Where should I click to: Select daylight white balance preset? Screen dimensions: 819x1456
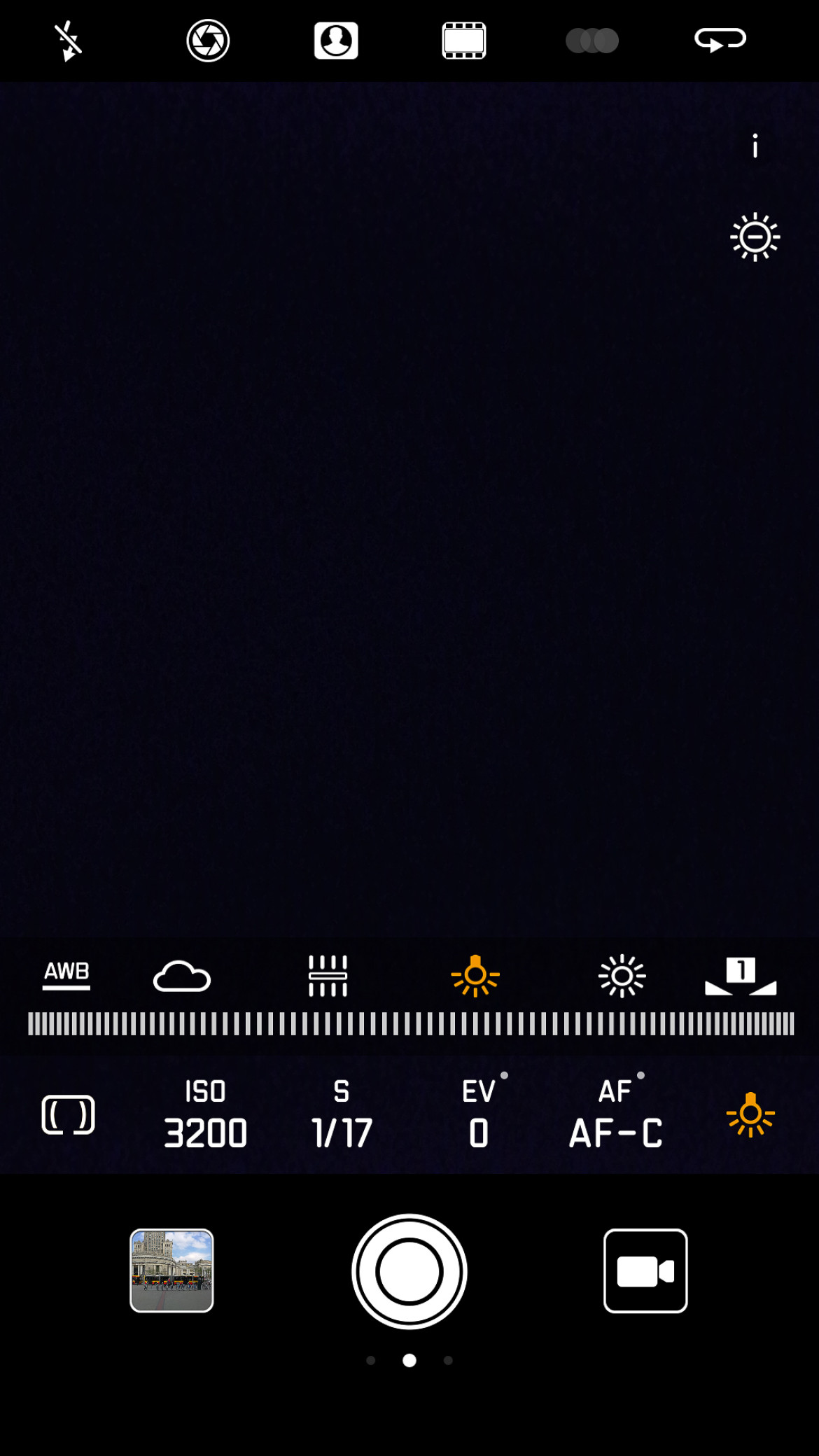tap(622, 976)
